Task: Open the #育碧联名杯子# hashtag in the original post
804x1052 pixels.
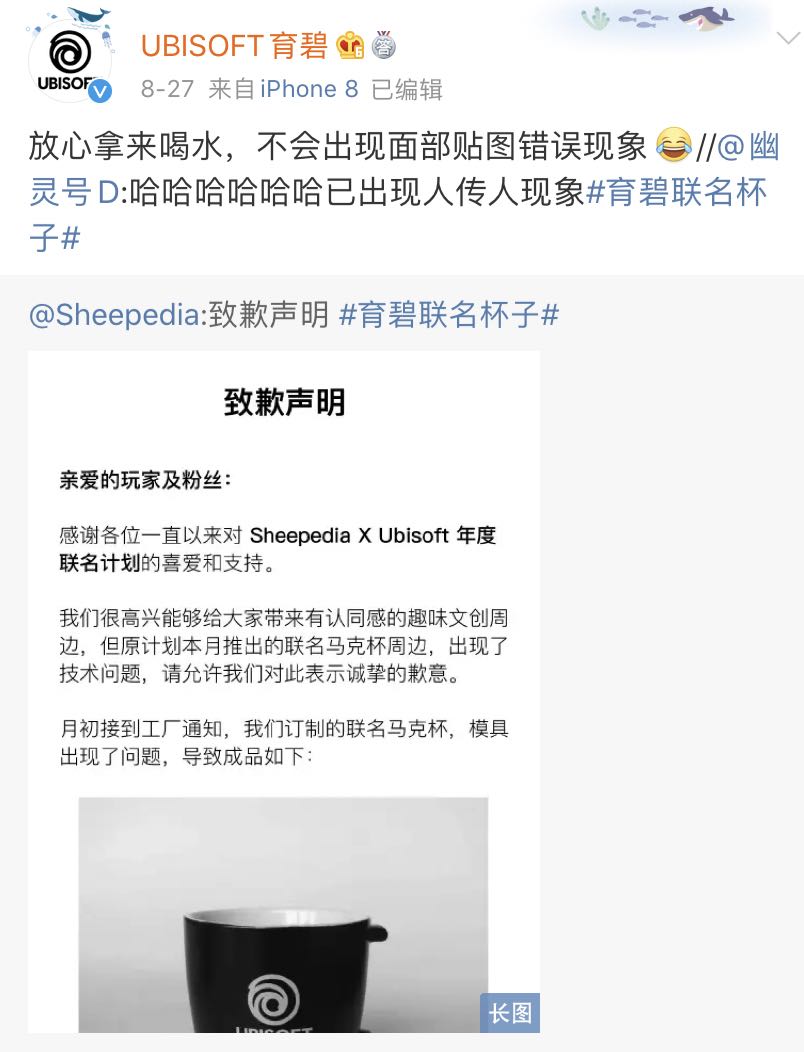Action: tap(449, 315)
